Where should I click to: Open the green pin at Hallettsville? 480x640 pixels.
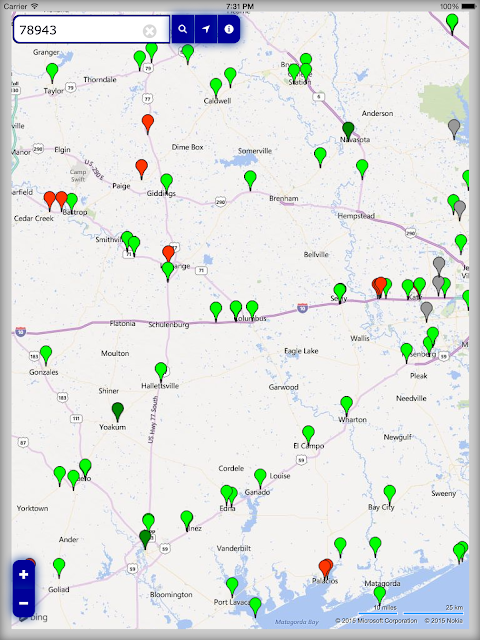[x=161, y=371]
